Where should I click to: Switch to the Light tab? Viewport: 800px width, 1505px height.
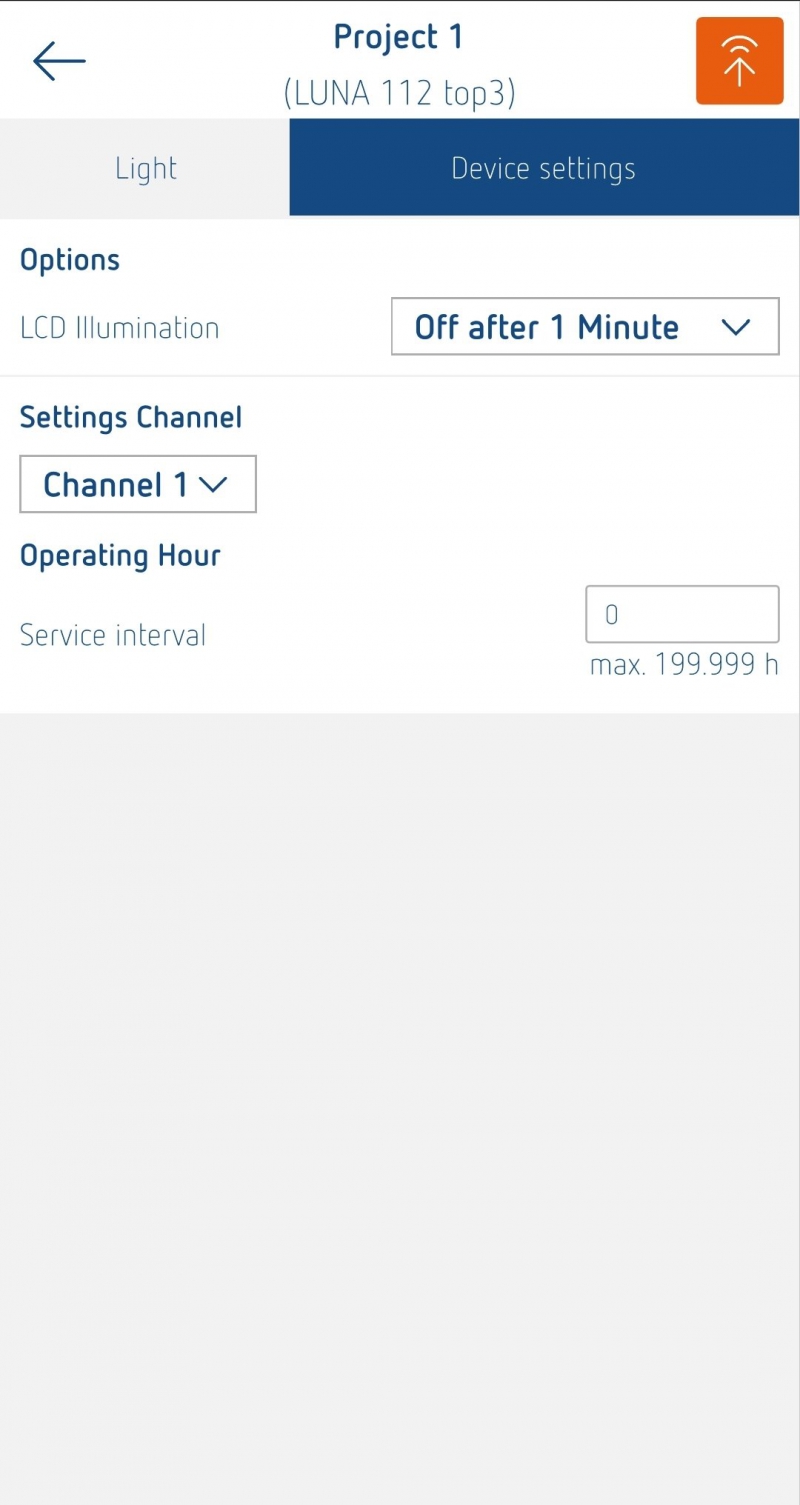(145, 168)
